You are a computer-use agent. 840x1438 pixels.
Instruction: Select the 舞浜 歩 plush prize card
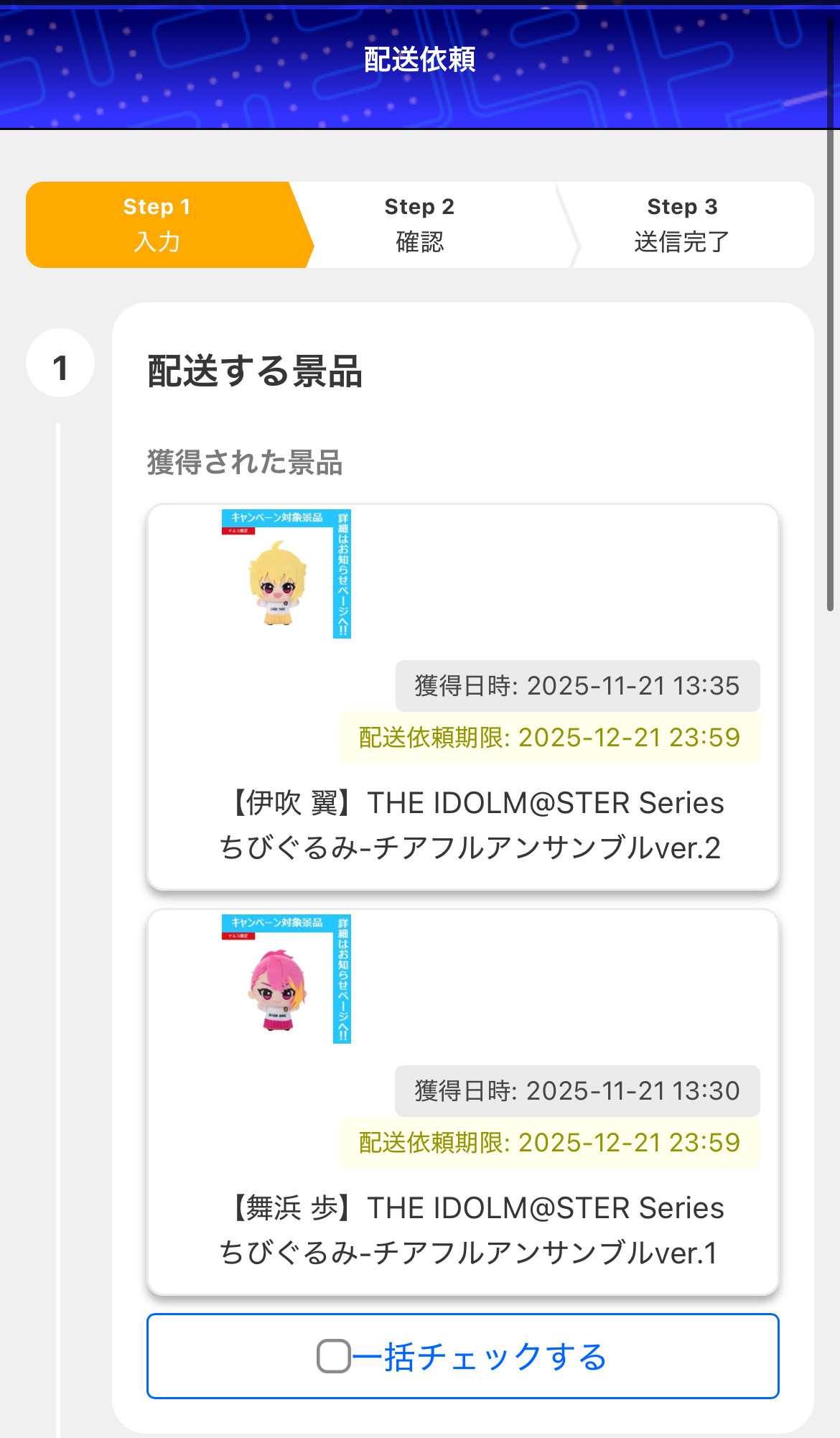(462, 1102)
